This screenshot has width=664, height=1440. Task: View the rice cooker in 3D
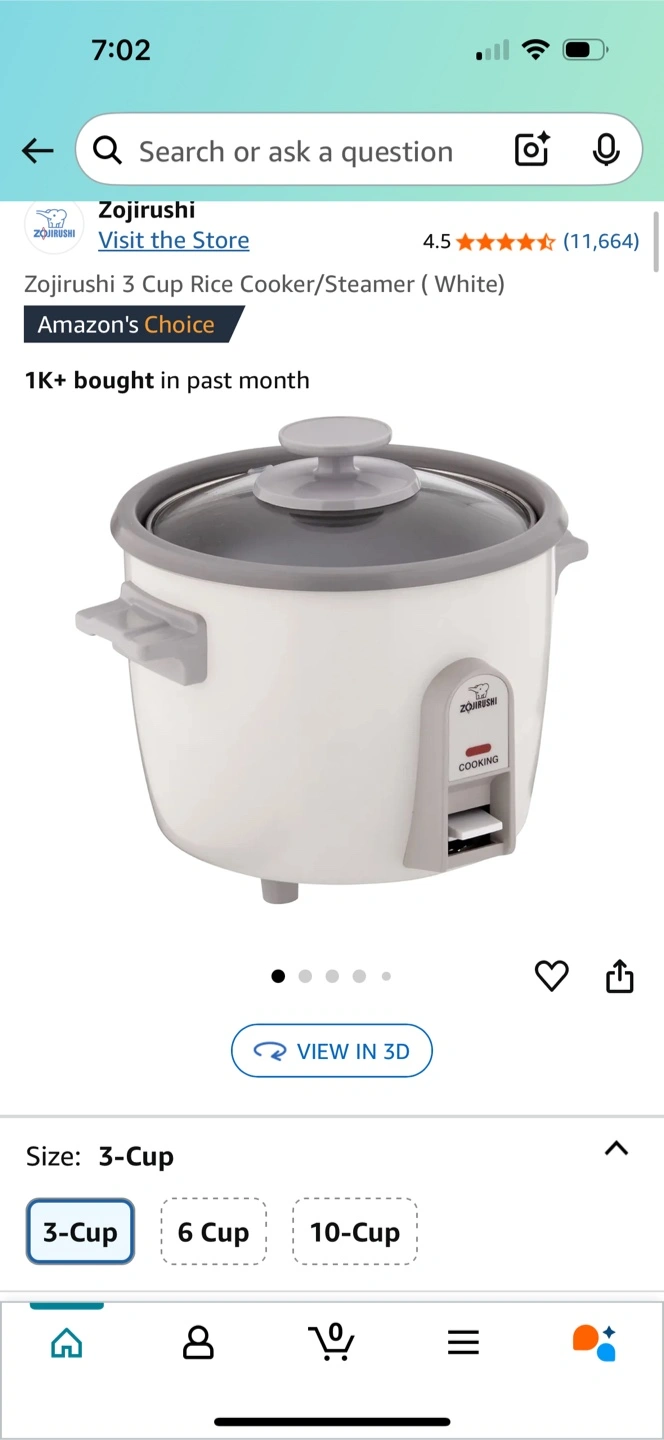point(332,1051)
